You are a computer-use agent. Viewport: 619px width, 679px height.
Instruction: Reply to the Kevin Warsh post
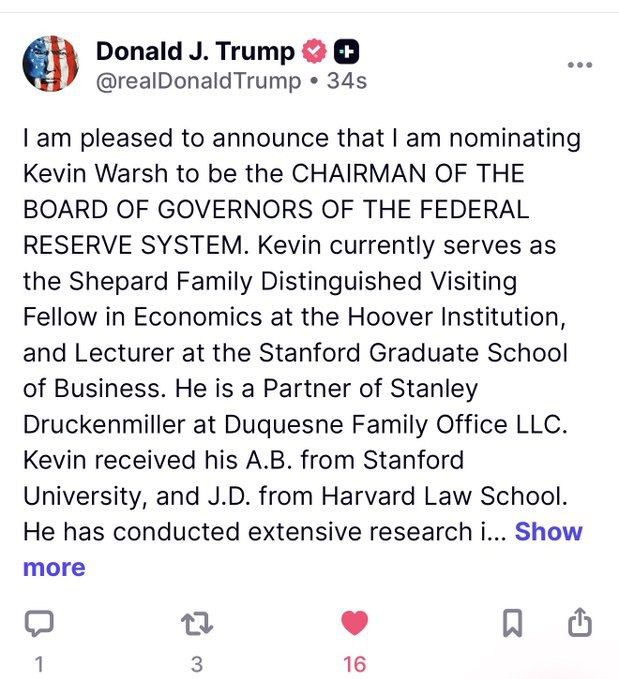[x=38, y=624]
